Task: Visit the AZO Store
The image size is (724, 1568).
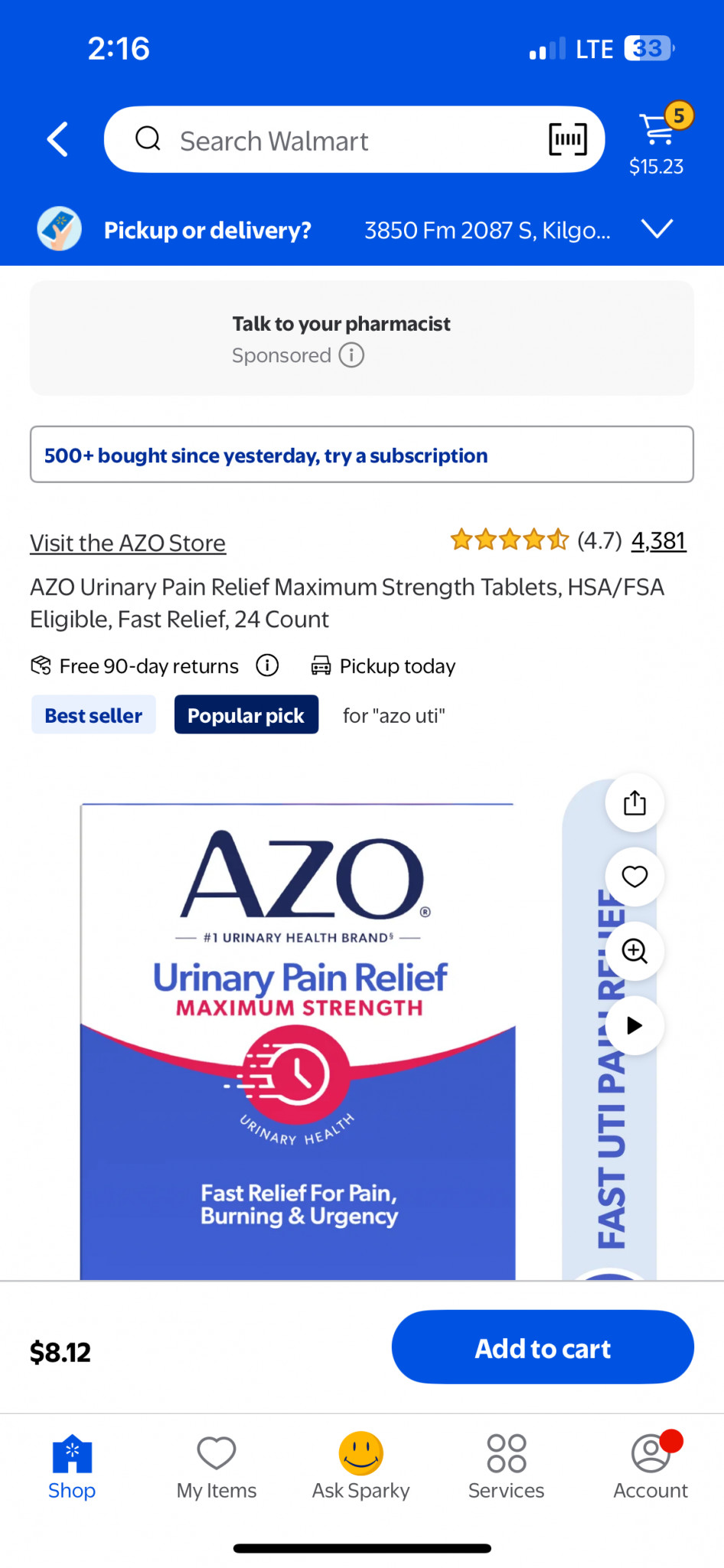Action: [x=128, y=543]
